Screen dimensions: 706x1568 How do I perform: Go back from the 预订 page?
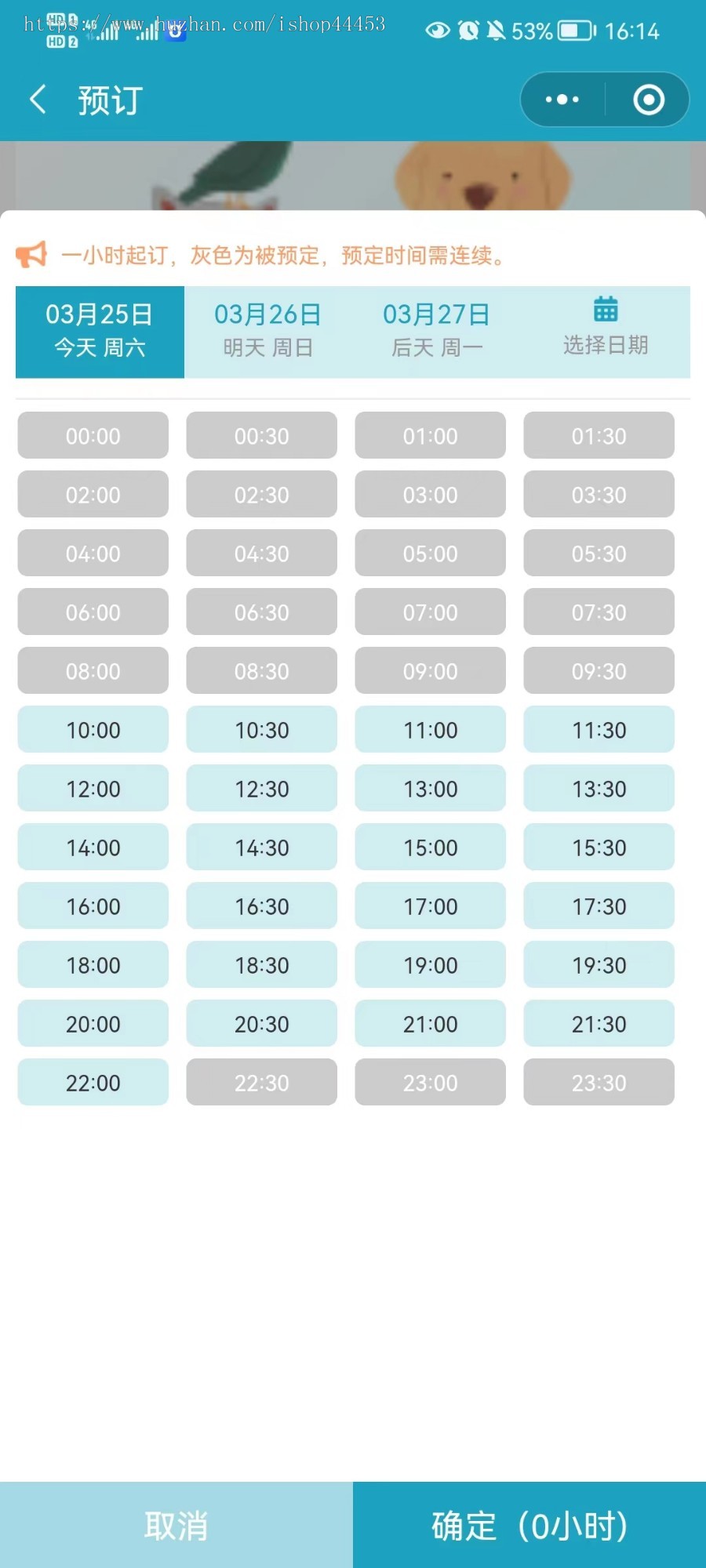[x=38, y=100]
